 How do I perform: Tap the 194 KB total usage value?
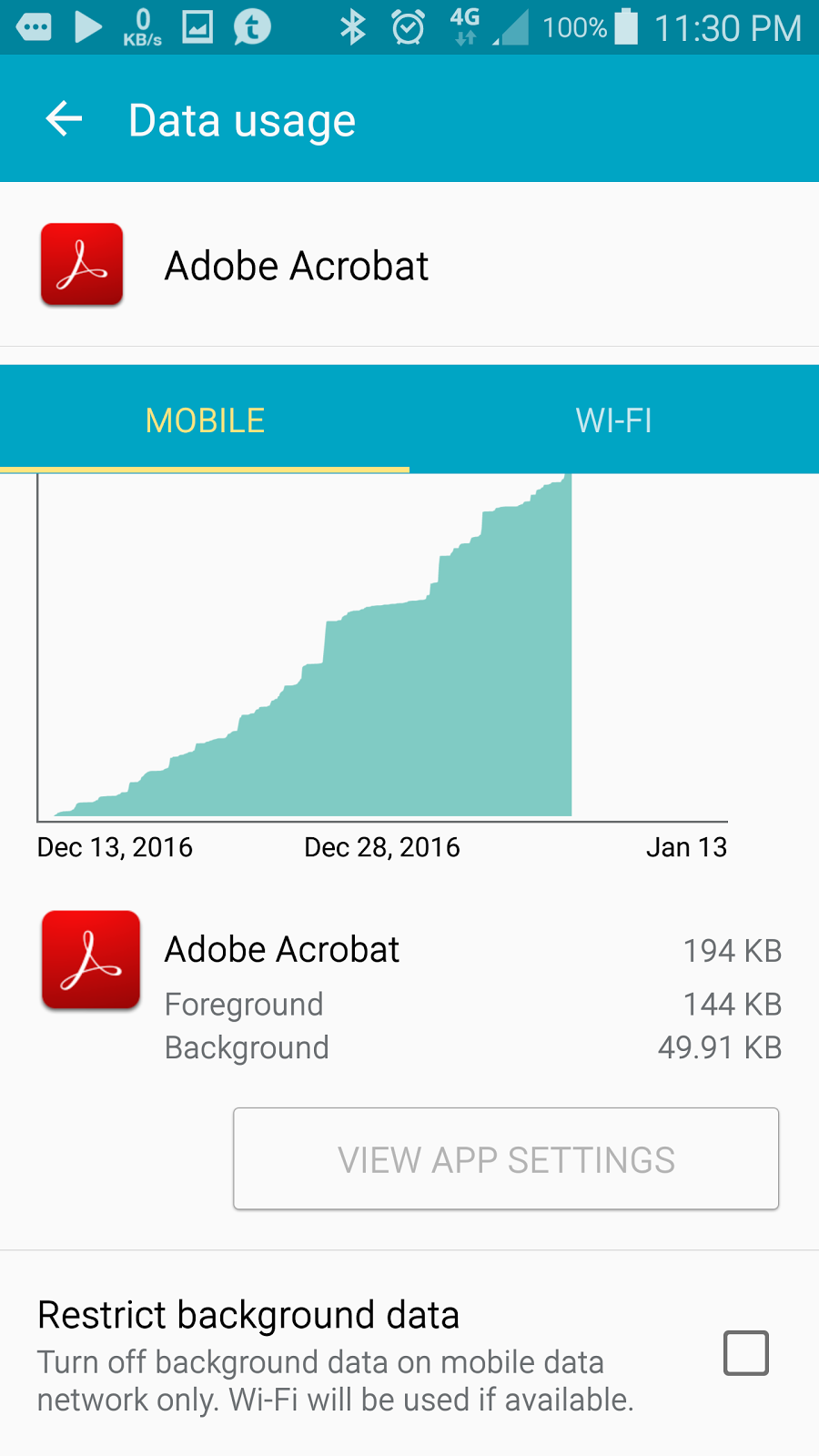point(733,950)
